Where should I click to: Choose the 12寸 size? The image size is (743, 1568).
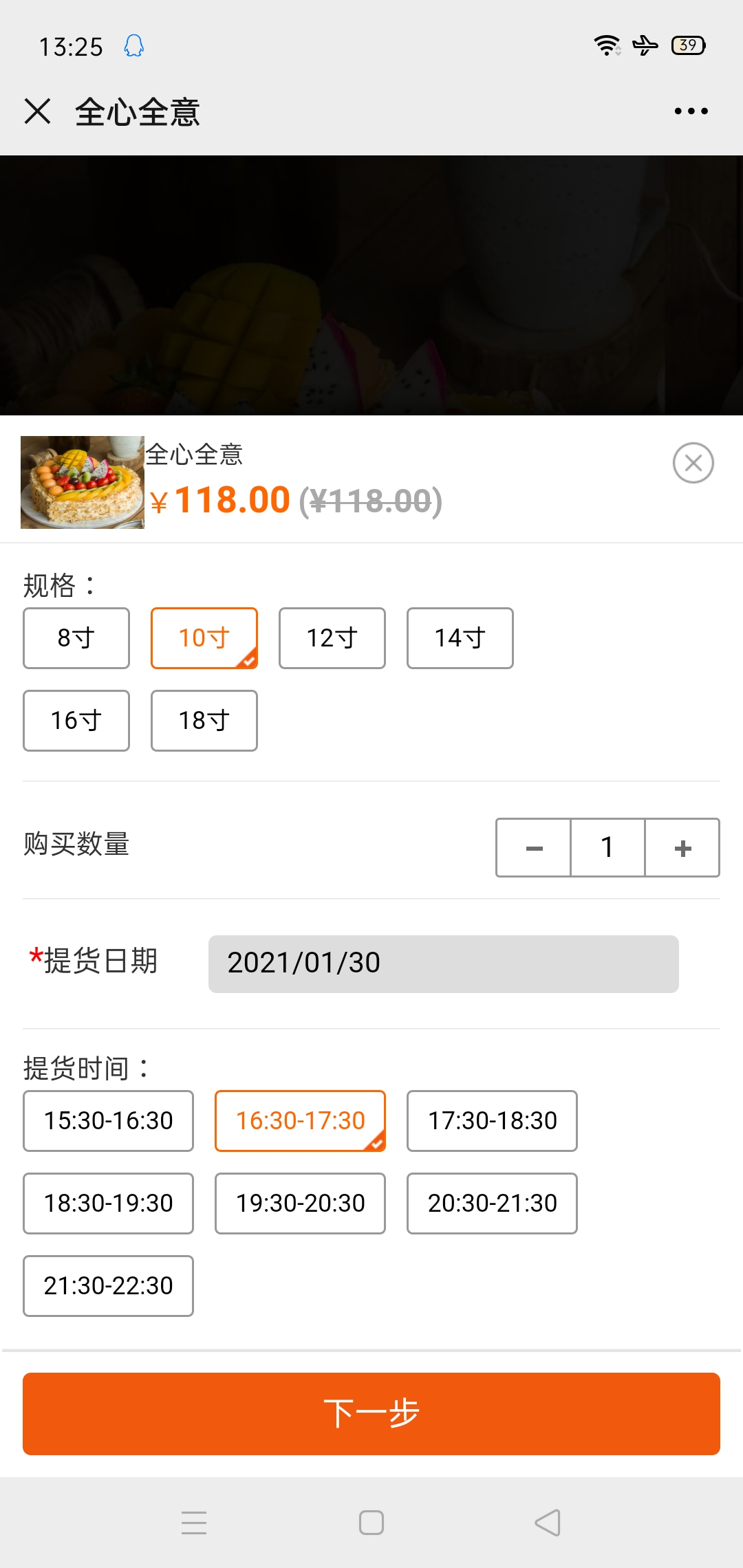click(332, 638)
